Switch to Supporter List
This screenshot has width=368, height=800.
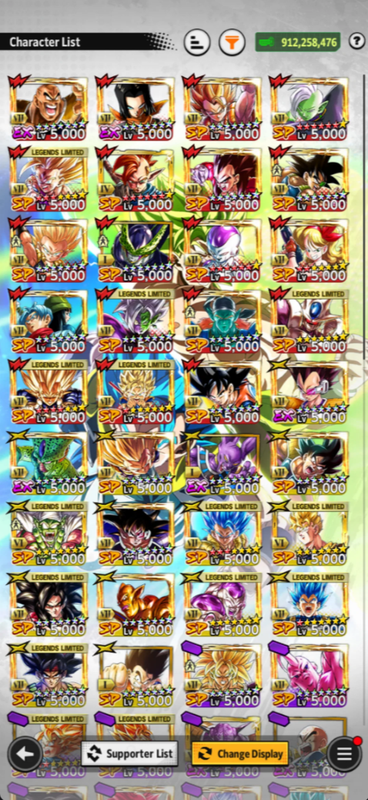[130, 754]
